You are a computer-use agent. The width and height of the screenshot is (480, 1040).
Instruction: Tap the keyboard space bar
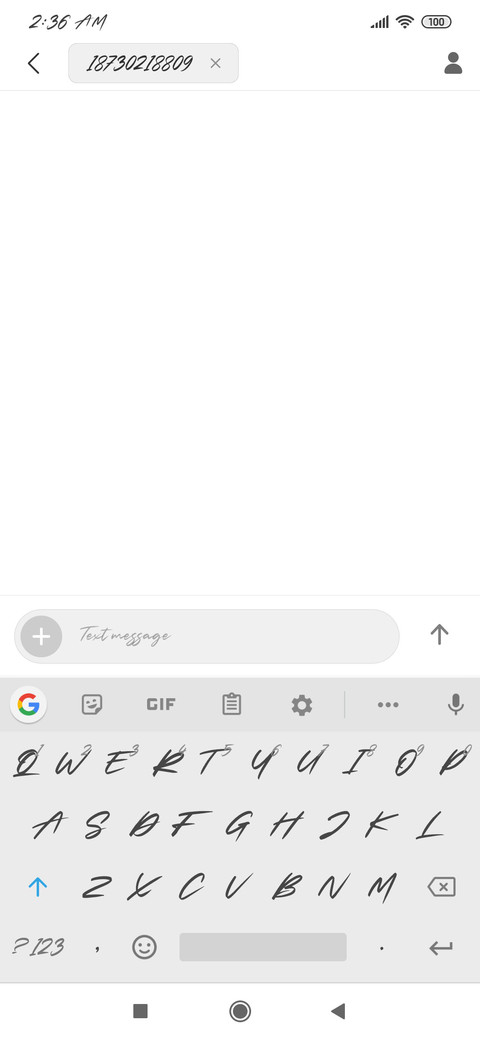(263, 946)
